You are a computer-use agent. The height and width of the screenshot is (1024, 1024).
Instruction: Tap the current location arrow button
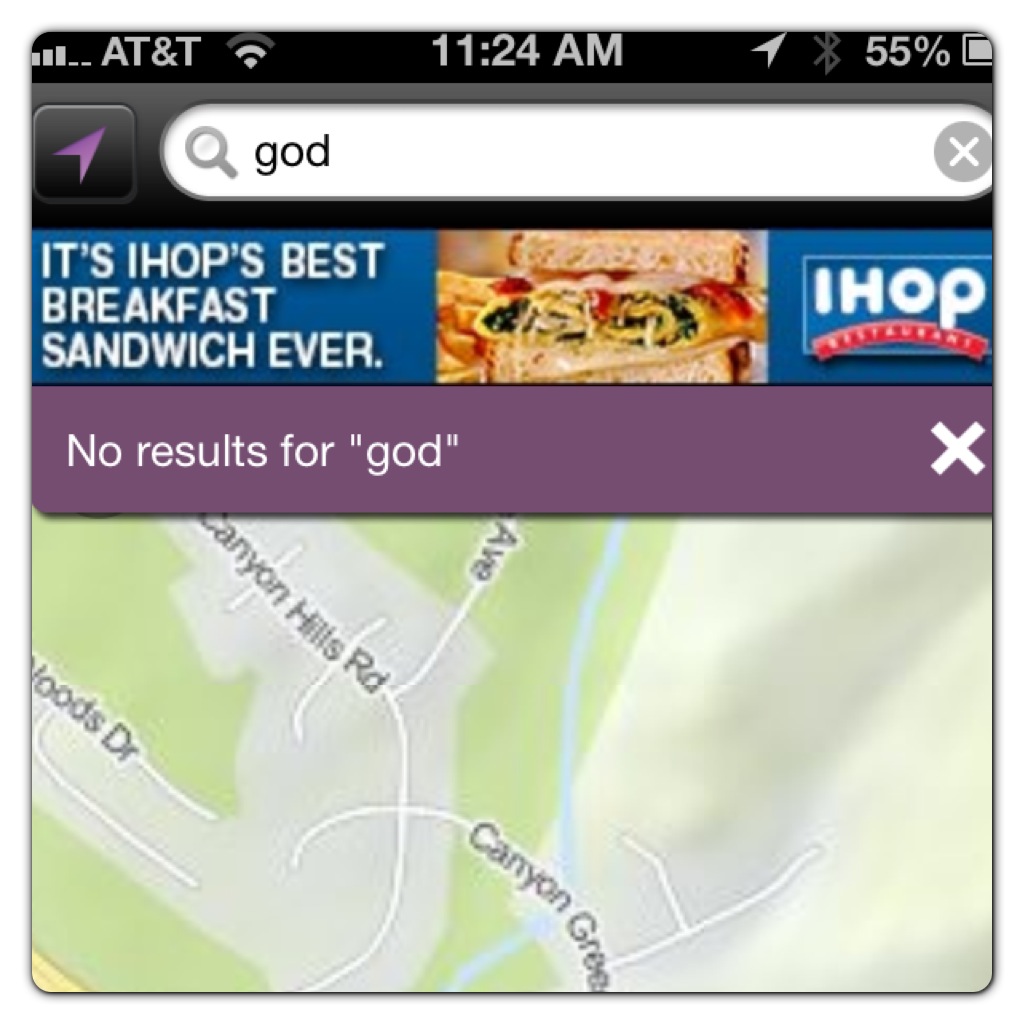coord(84,154)
